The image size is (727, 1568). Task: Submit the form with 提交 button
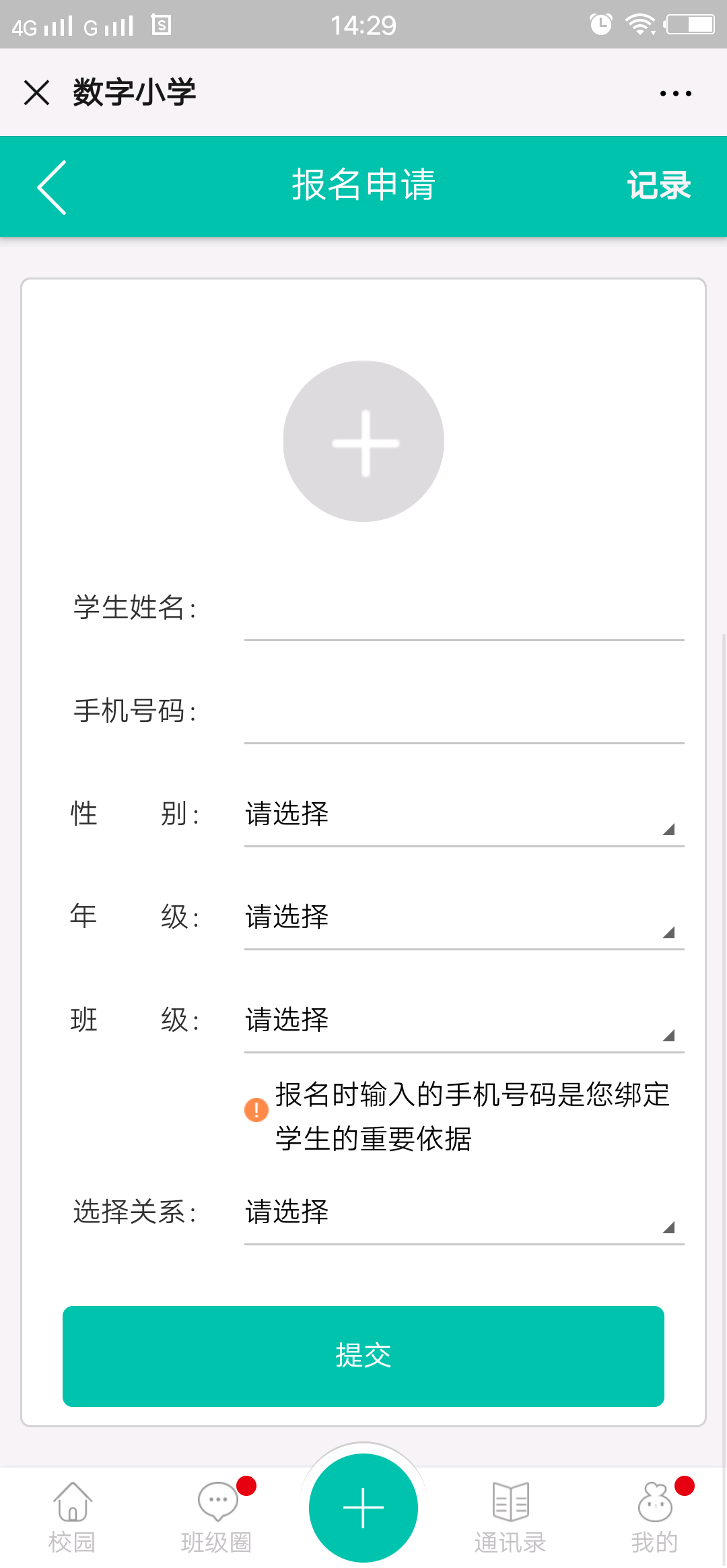coord(363,1357)
